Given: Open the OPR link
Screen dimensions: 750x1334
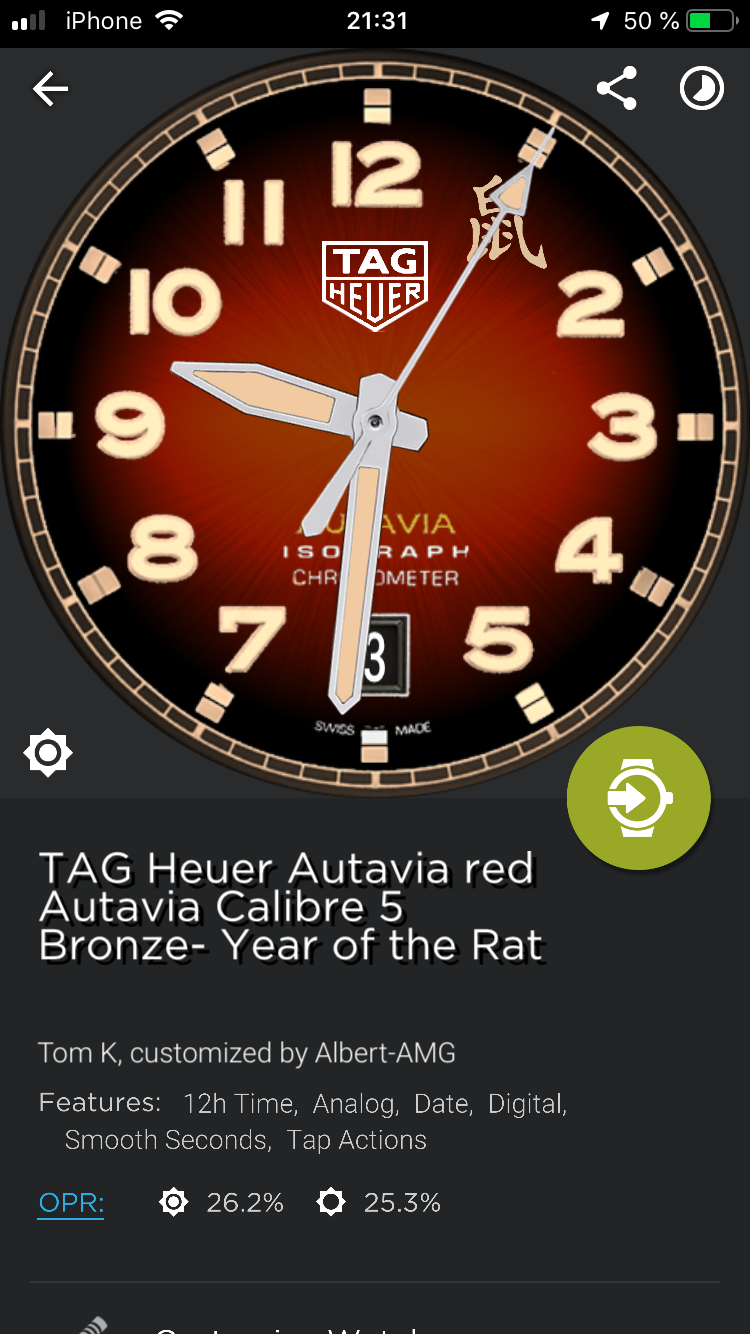Looking at the screenshot, I should 71,1202.
